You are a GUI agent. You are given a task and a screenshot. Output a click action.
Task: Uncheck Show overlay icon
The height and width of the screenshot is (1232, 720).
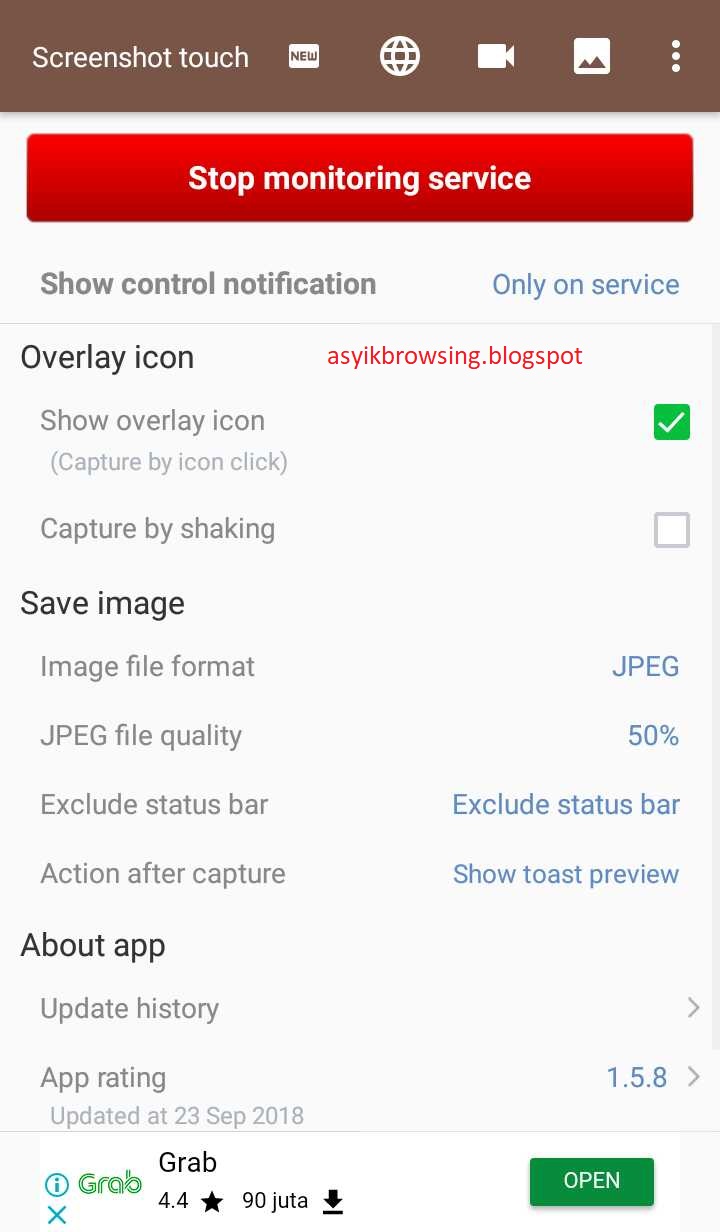point(672,422)
